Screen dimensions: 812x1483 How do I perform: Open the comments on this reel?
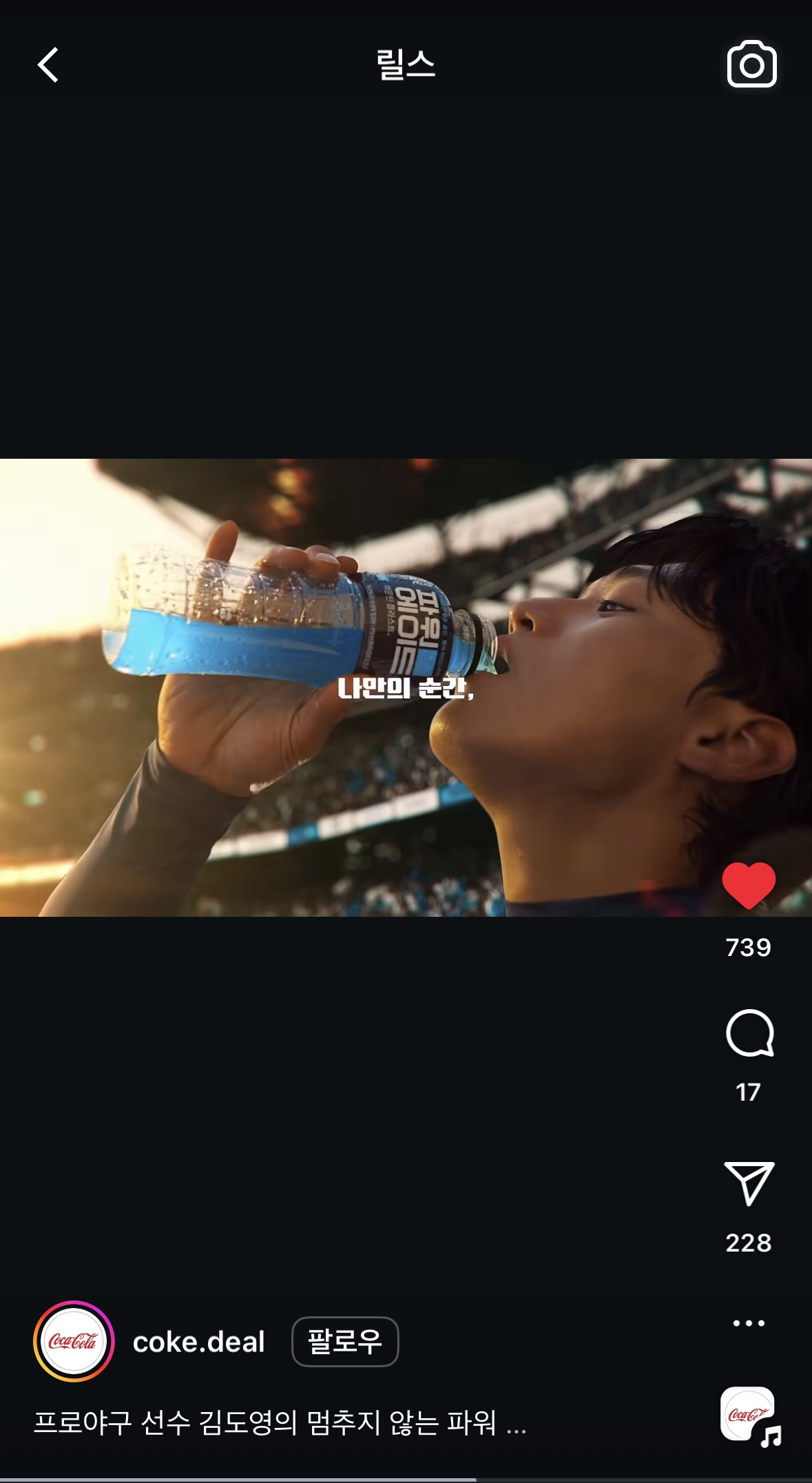click(749, 1033)
